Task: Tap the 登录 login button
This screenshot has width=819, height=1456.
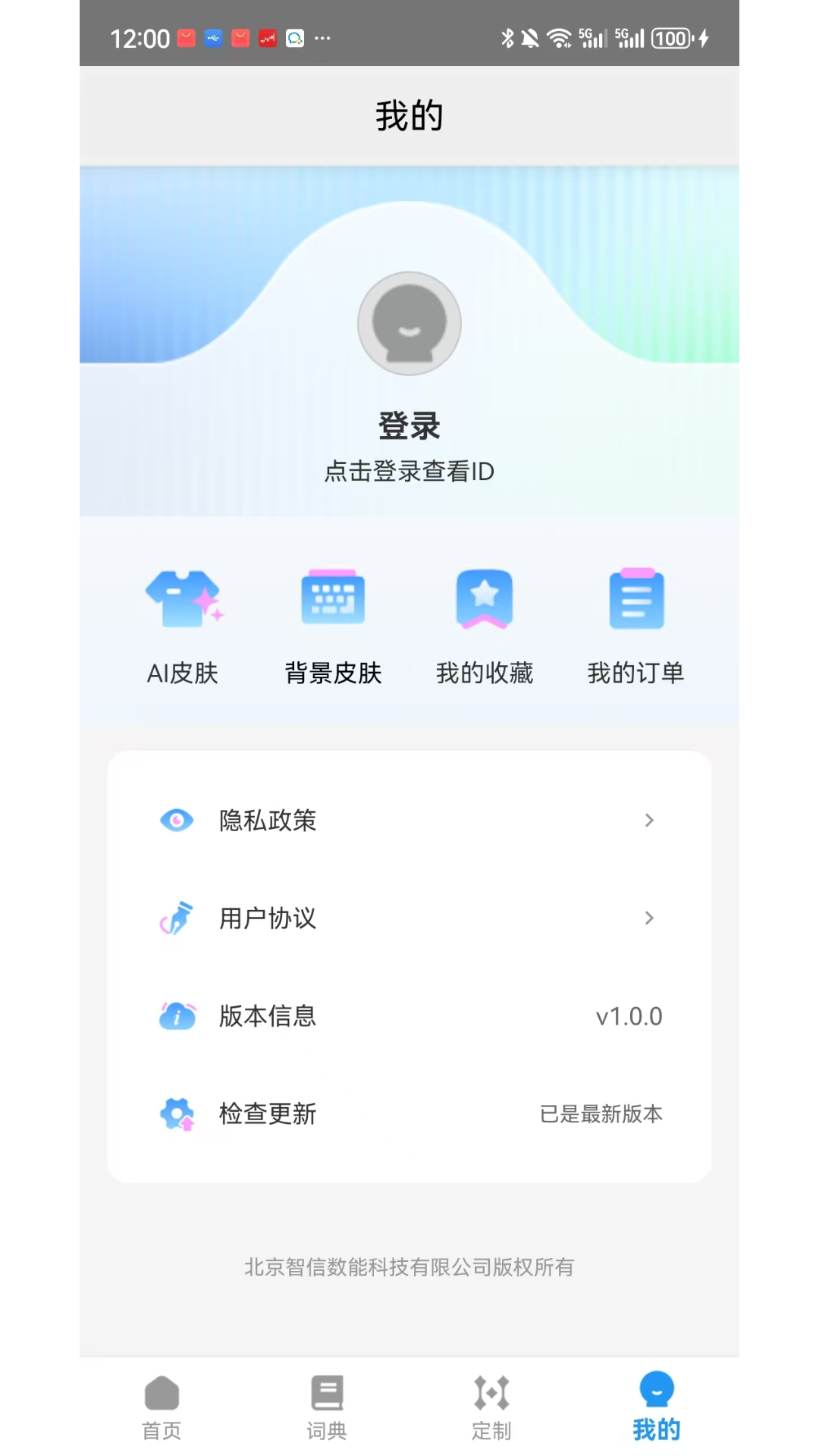Action: [409, 425]
